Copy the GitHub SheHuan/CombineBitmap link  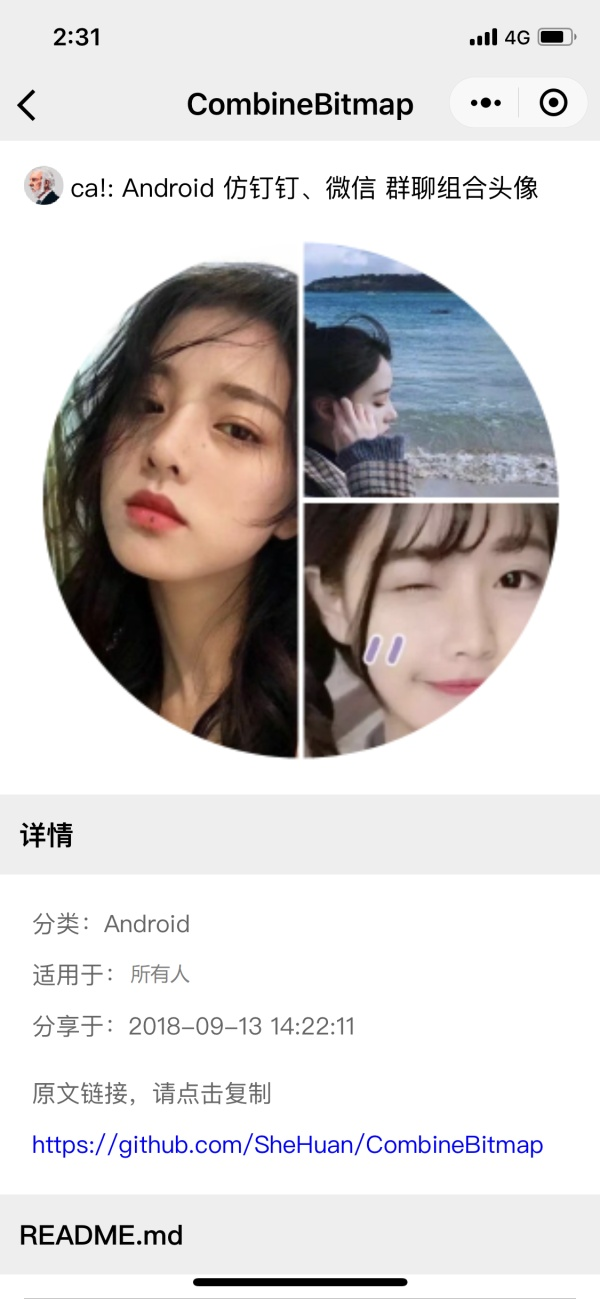287,1145
